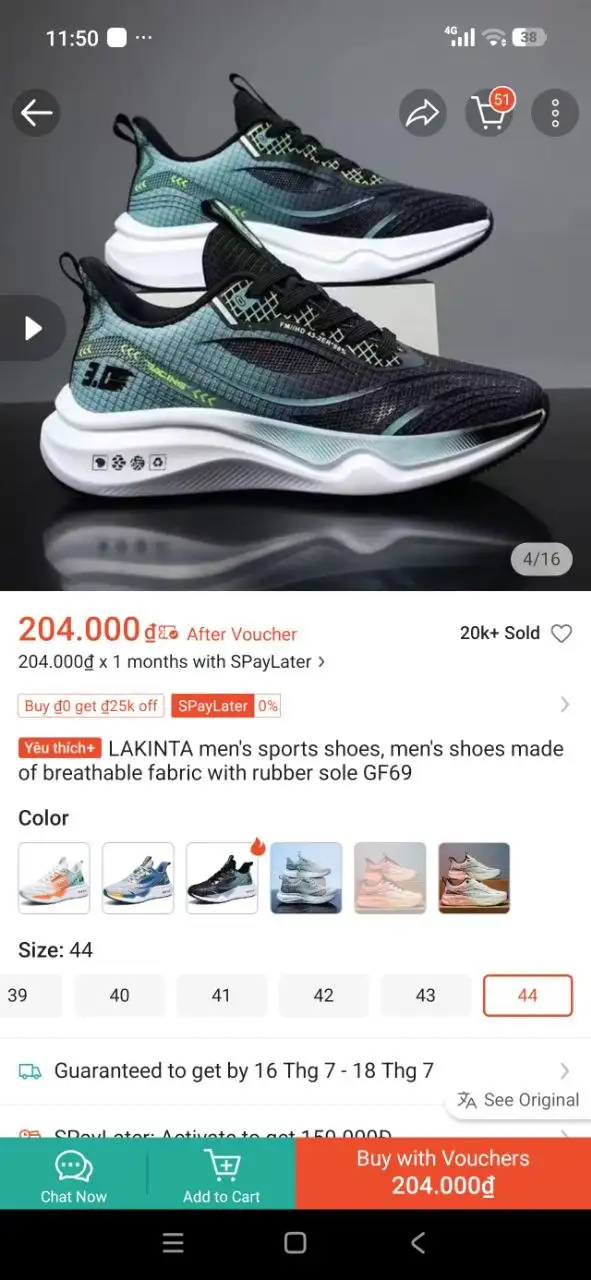Open SPayLater installment details
591x1280 pixels.
[172, 661]
